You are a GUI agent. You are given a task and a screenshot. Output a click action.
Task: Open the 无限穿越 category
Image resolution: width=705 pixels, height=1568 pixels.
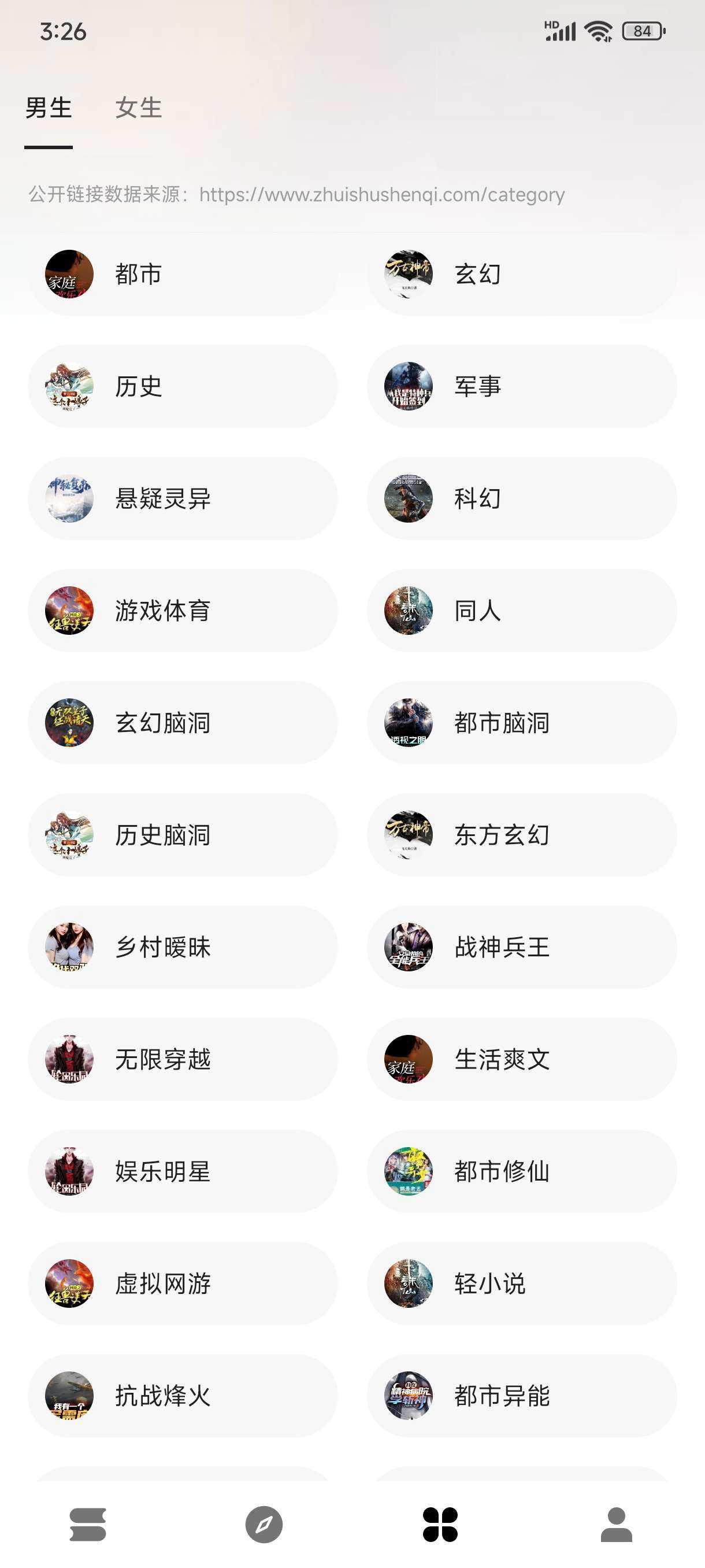[183, 1059]
